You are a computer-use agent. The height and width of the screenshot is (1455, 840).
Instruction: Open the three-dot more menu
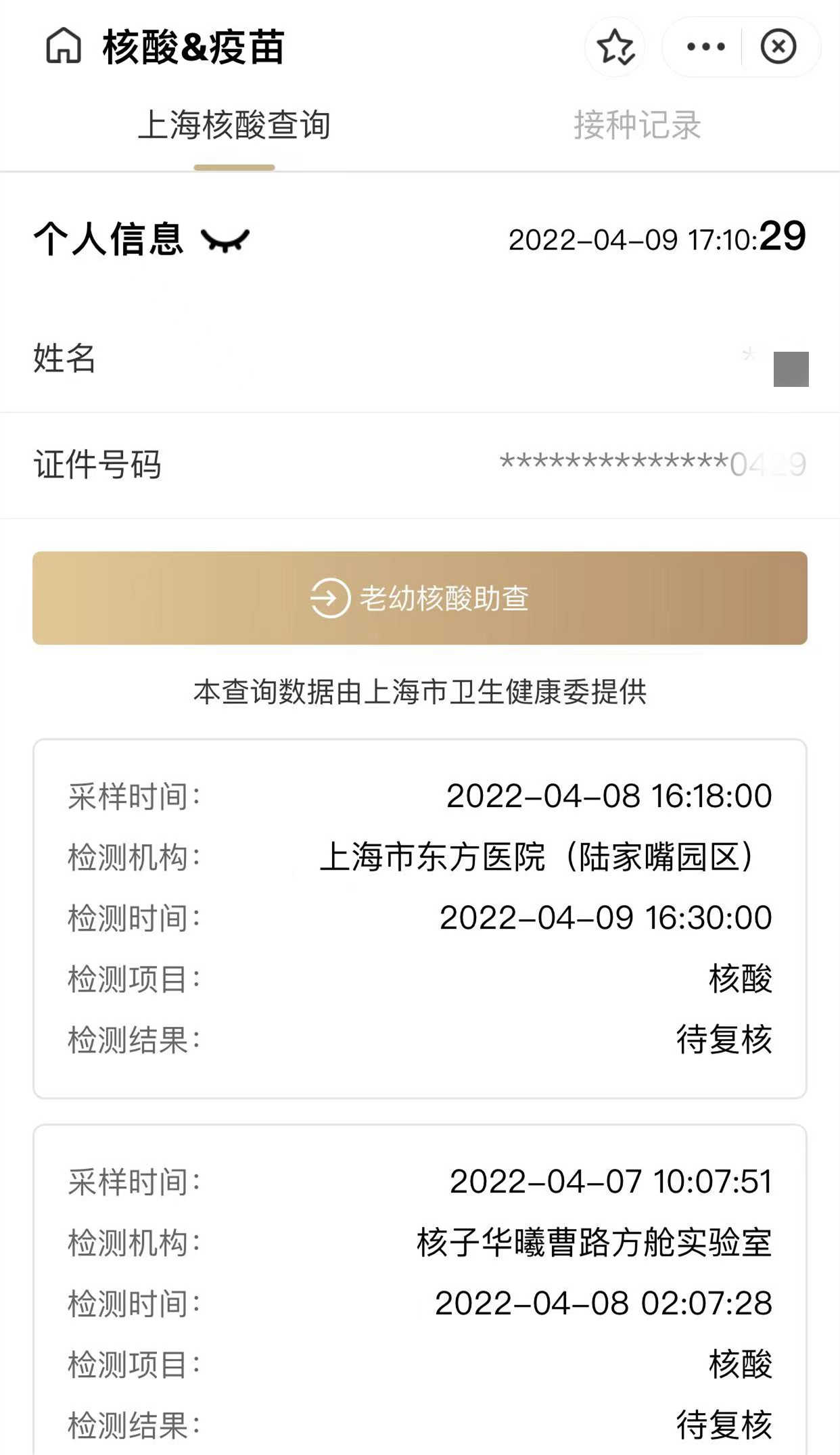(705, 47)
